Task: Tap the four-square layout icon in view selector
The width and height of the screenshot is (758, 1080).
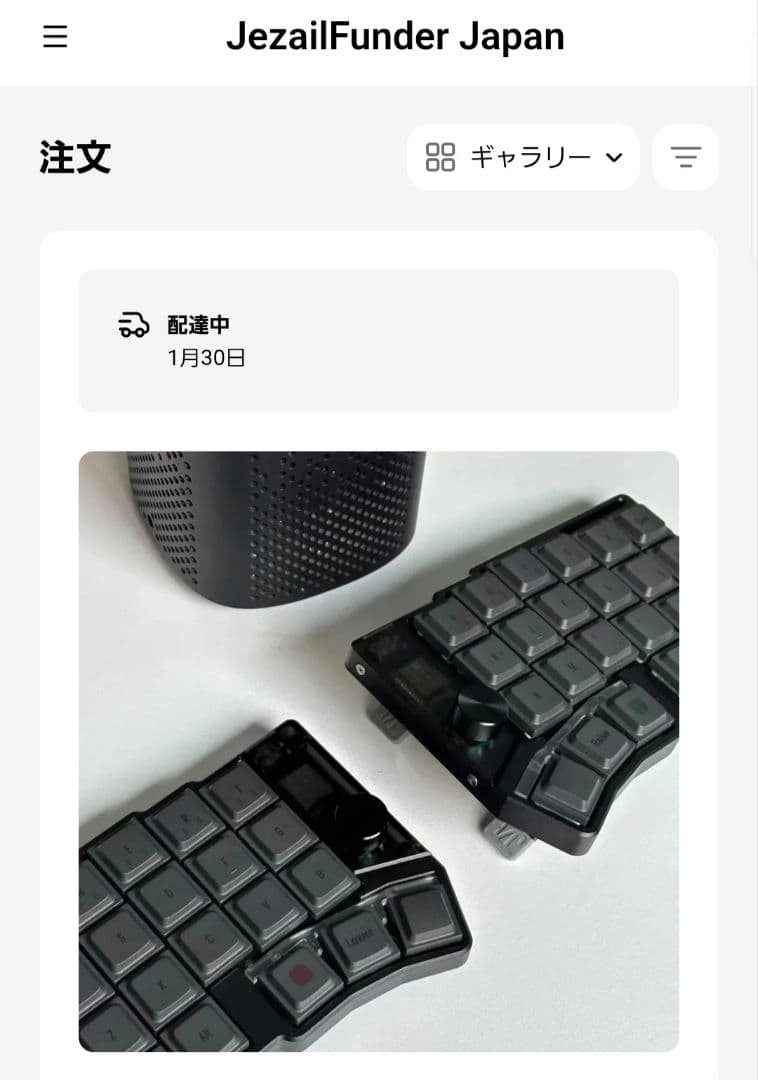Action: [x=440, y=157]
